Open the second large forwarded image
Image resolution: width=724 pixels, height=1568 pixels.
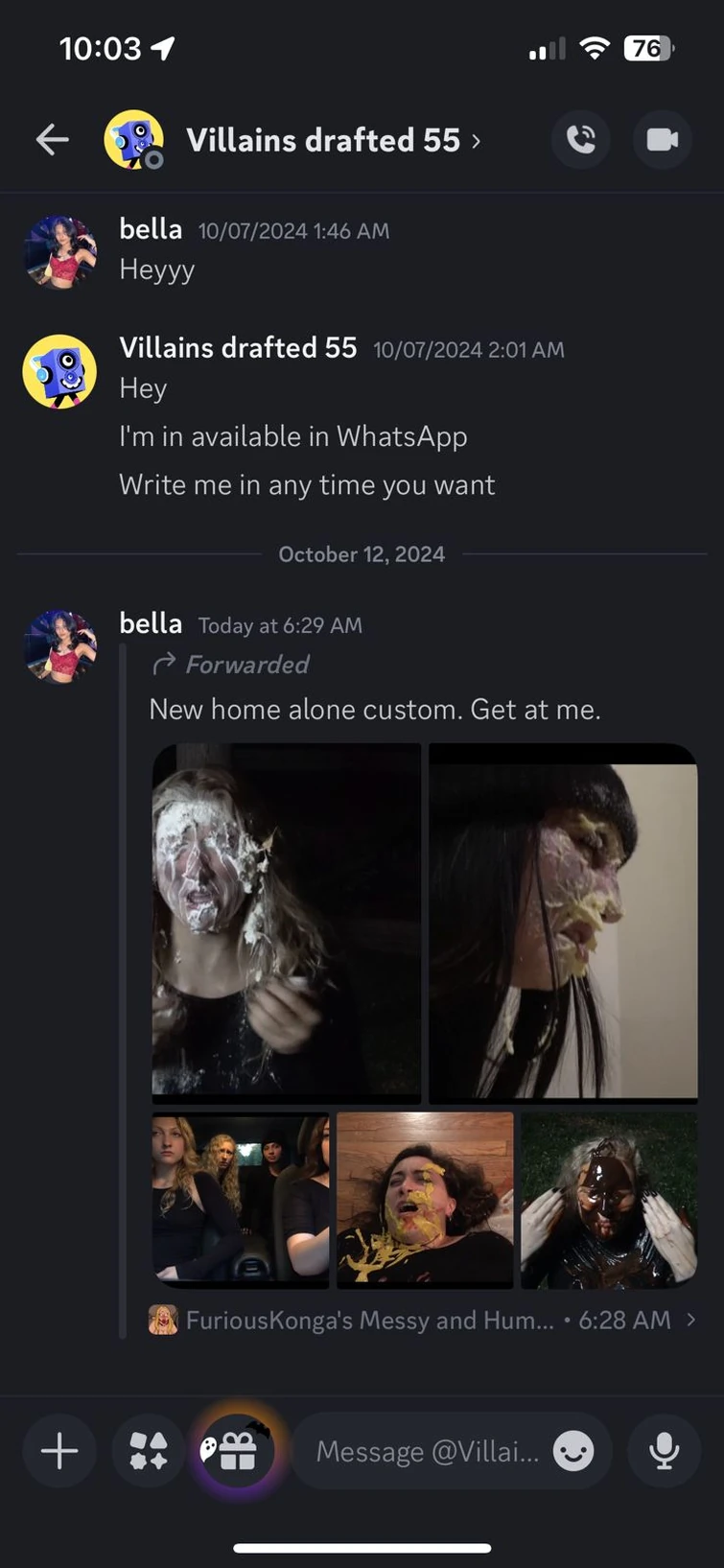(x=563, y=921)
